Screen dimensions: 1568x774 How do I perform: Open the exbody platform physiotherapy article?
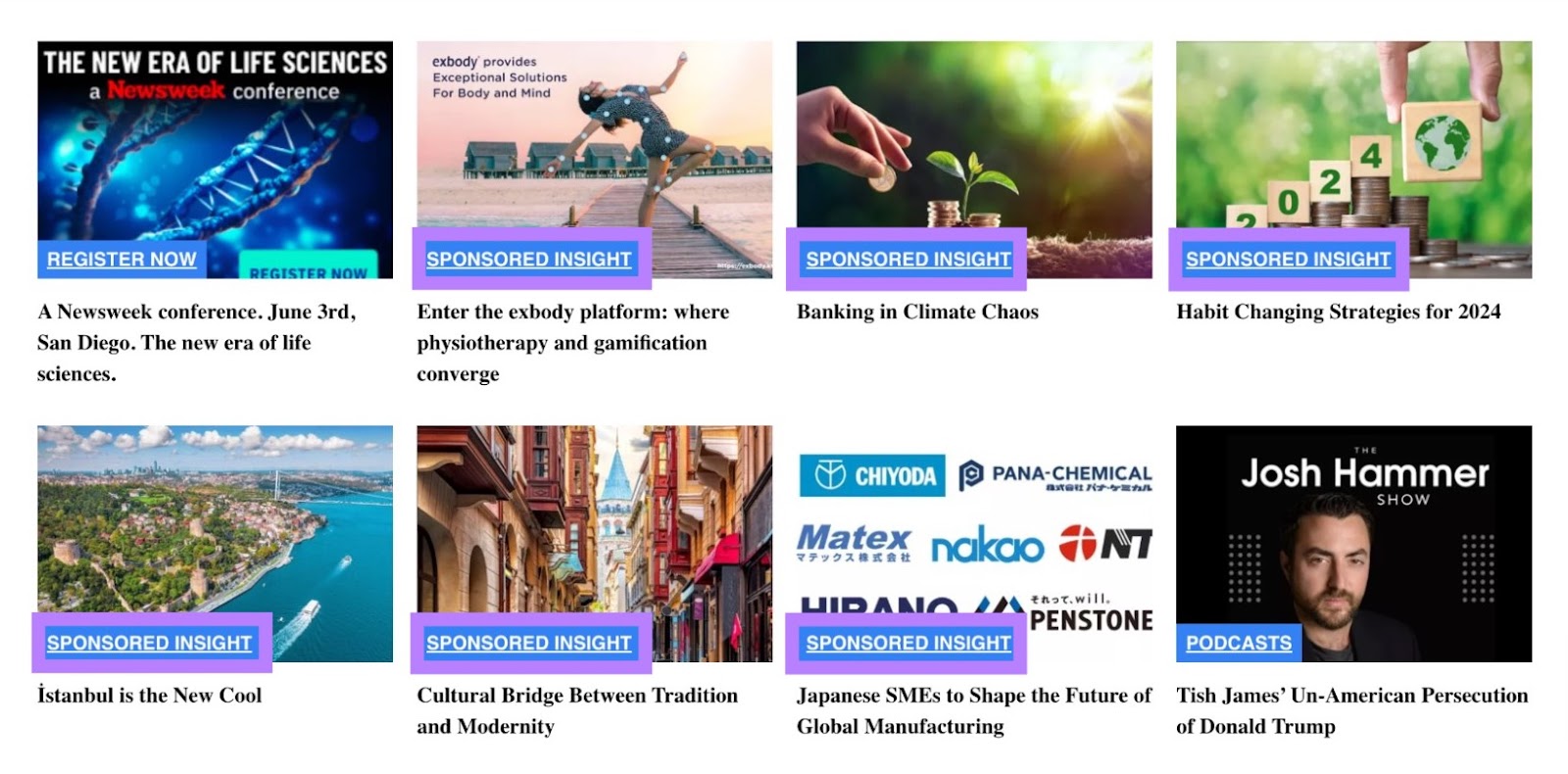tap(572, 342)
